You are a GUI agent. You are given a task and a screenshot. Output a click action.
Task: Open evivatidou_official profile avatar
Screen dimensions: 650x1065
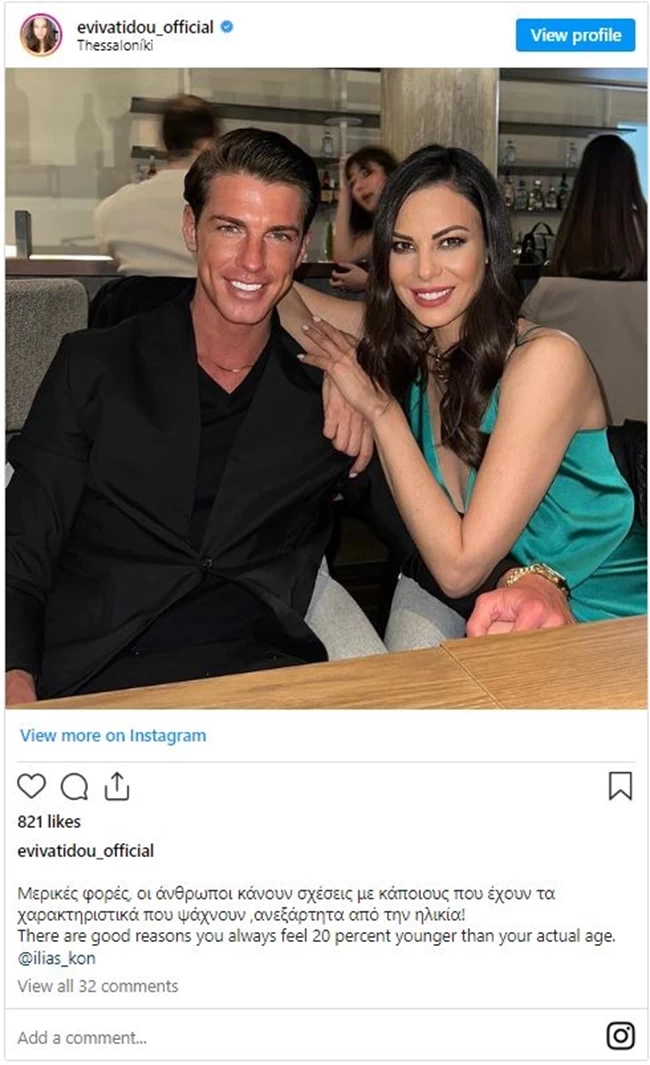coord(40,35)
